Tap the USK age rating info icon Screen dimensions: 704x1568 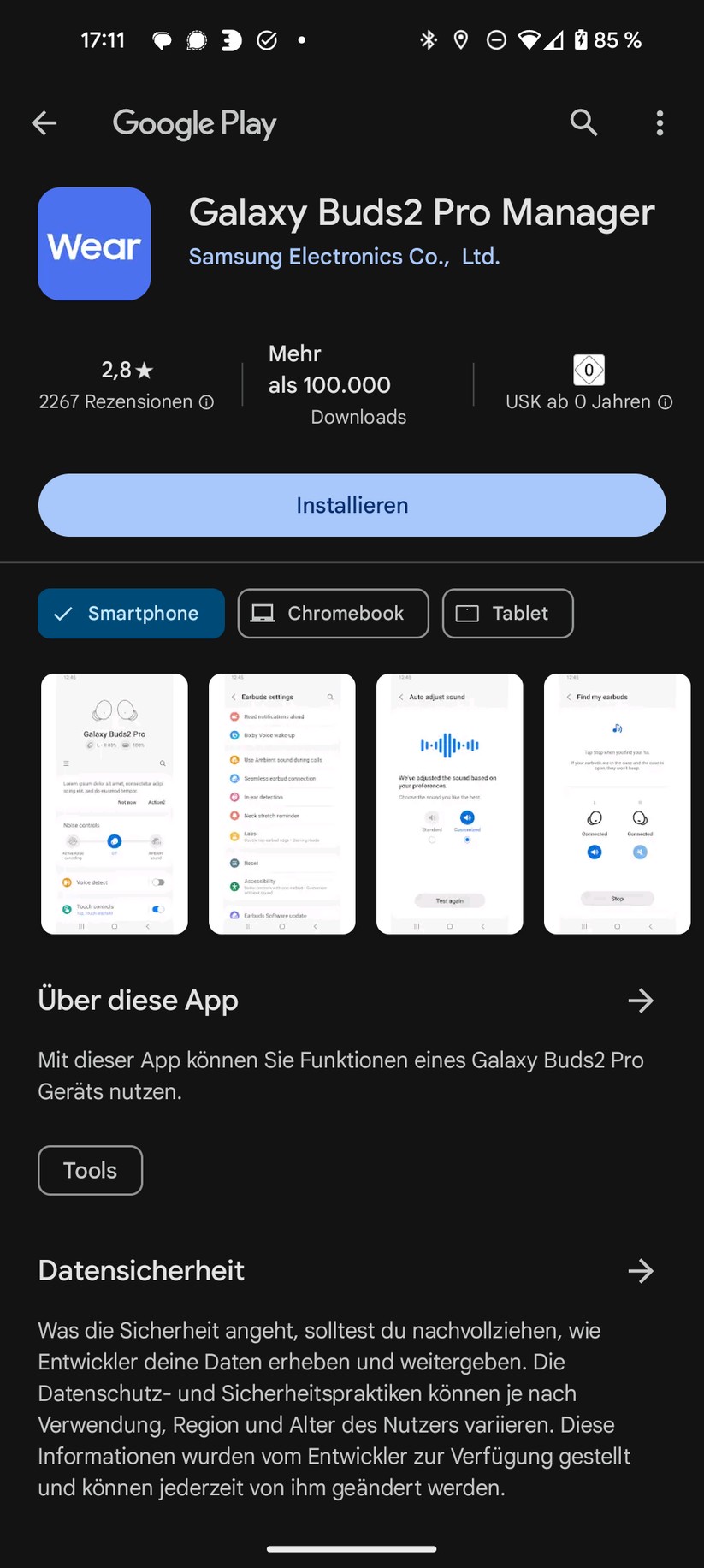pos(665,401)
